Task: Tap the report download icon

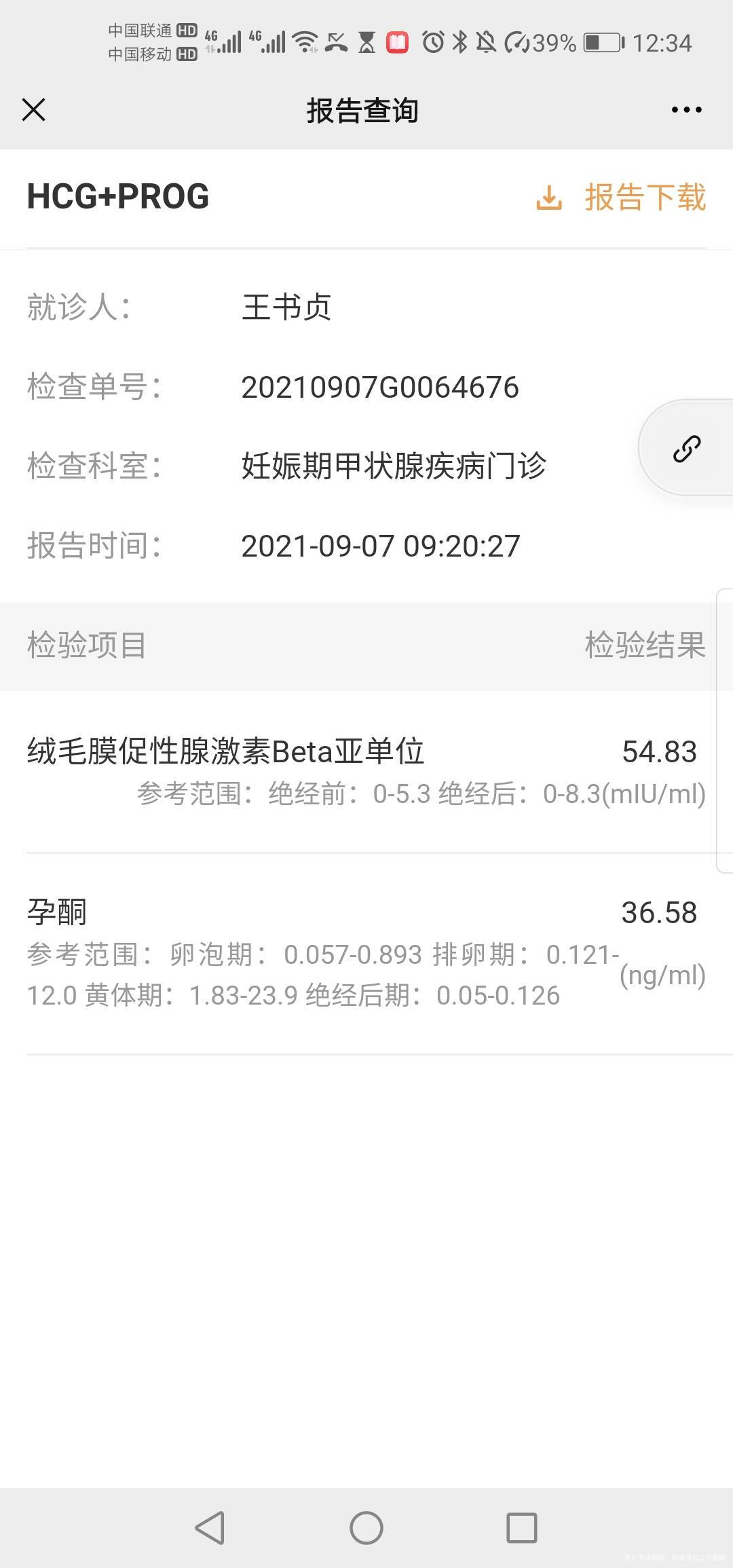Action: point(550,198)
